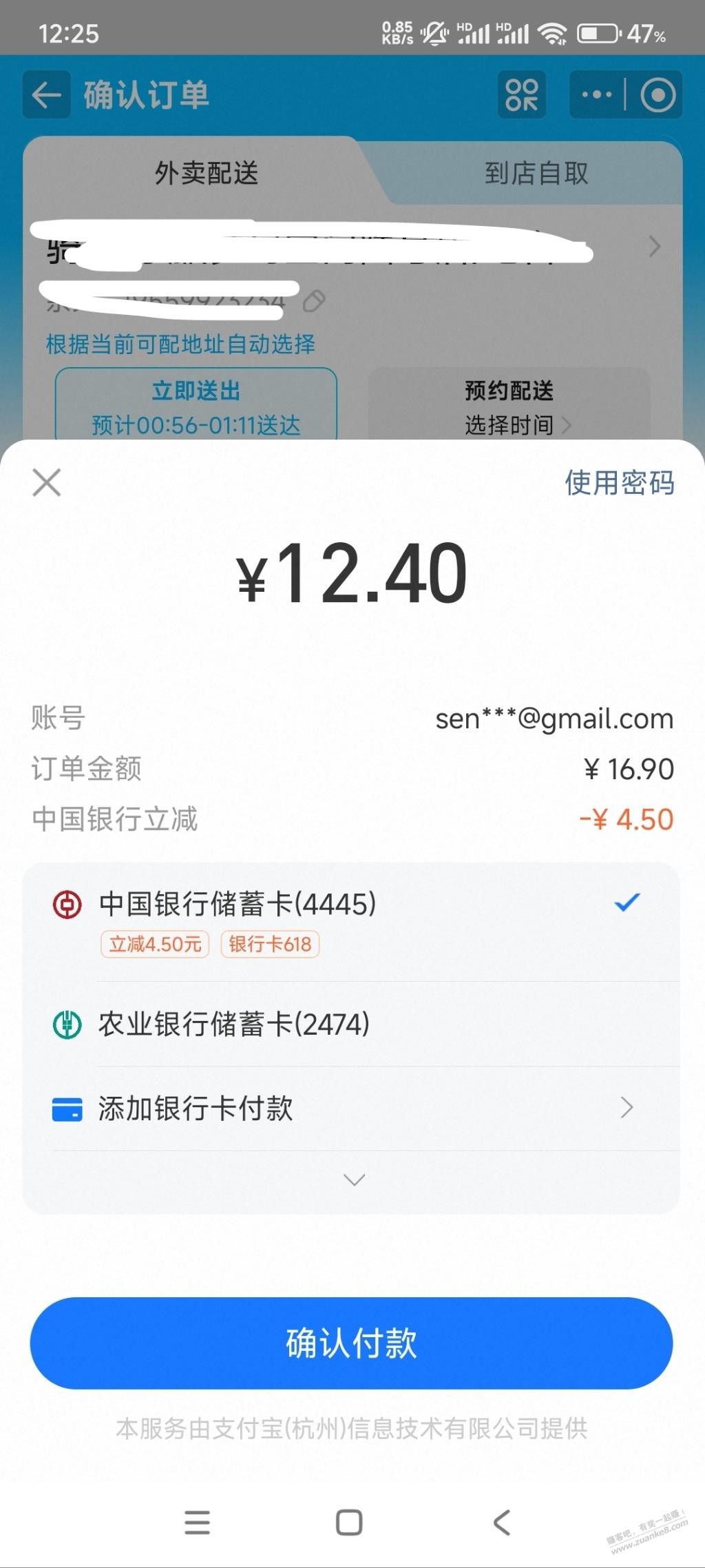Click the Agricultural Bank logo icon

point(68,1024)
